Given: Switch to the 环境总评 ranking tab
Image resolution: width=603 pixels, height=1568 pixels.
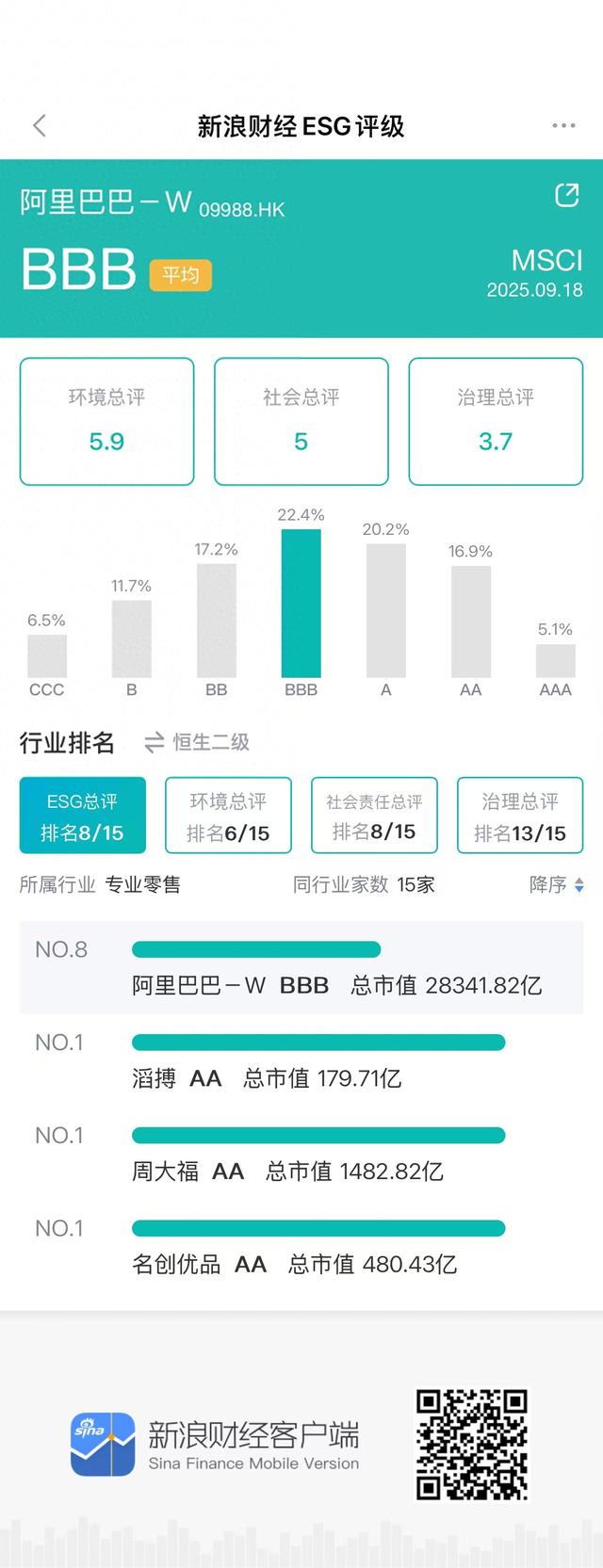Looking at the screenshot, I should 228,816.
